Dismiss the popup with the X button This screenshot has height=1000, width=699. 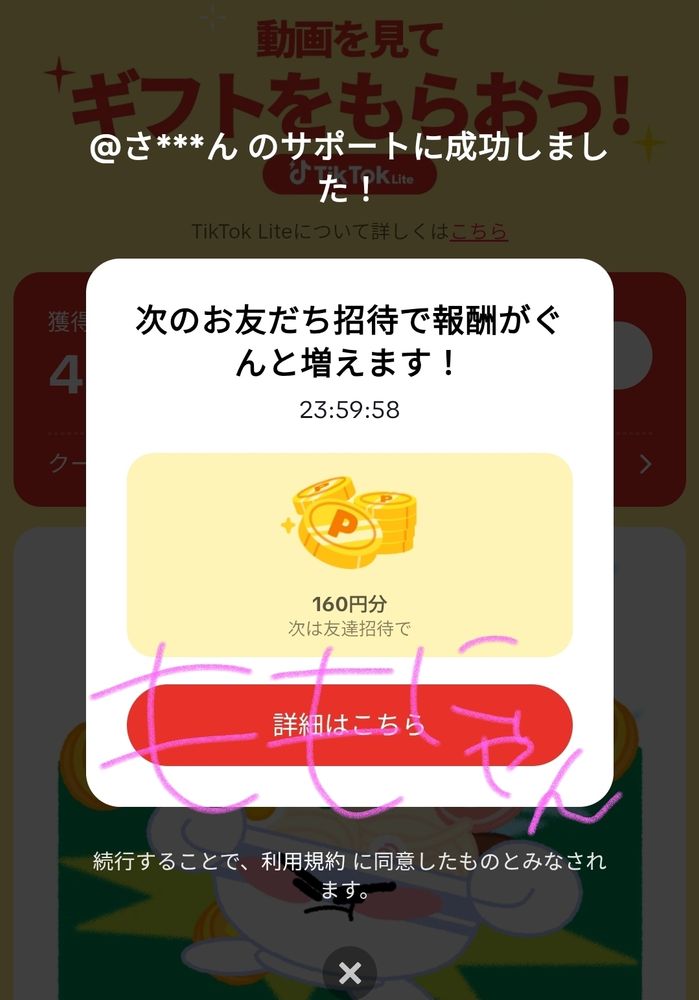(x=350, y=973)
